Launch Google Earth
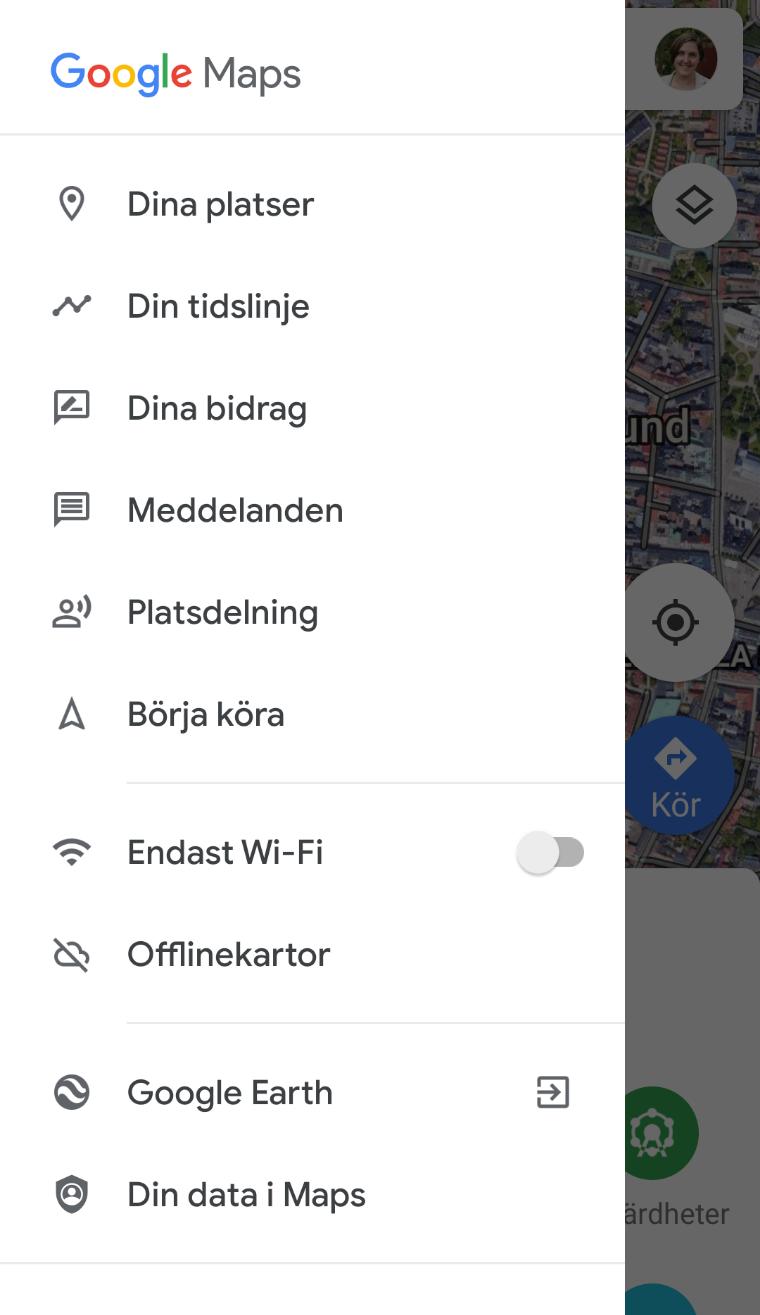Viewport: 760px width, 1315px height. (312, 1093)
